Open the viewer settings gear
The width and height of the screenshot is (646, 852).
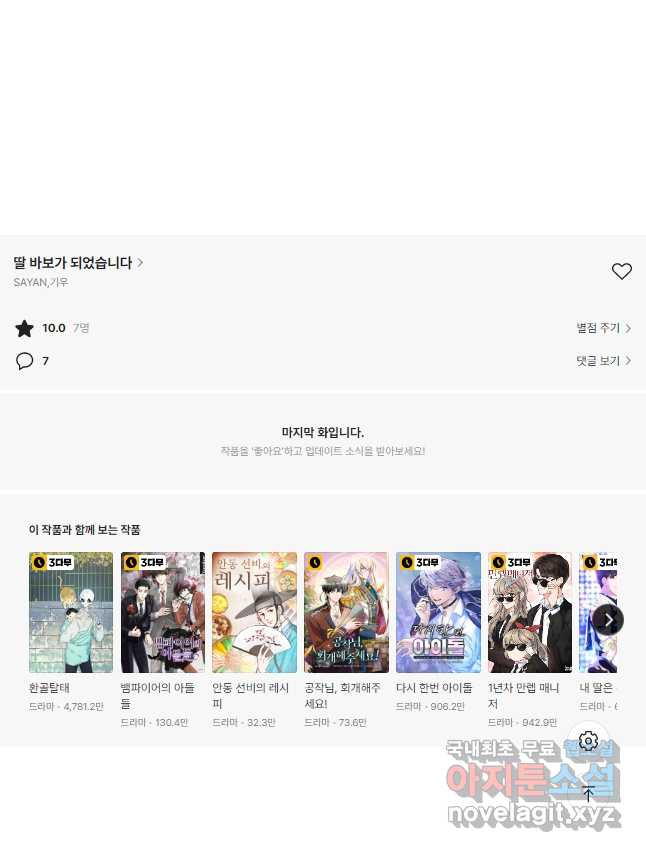coord(589,741)
